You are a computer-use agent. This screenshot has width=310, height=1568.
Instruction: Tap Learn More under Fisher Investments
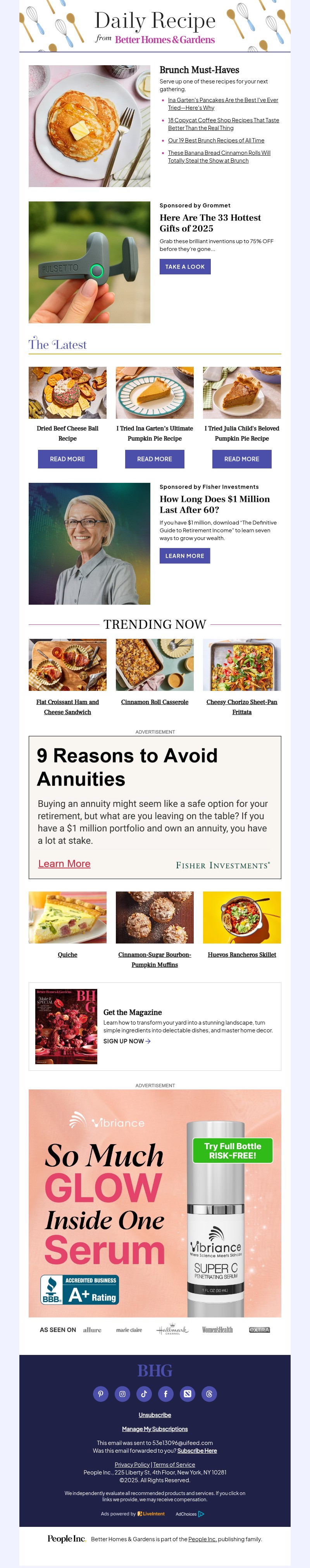pos(184,556)
